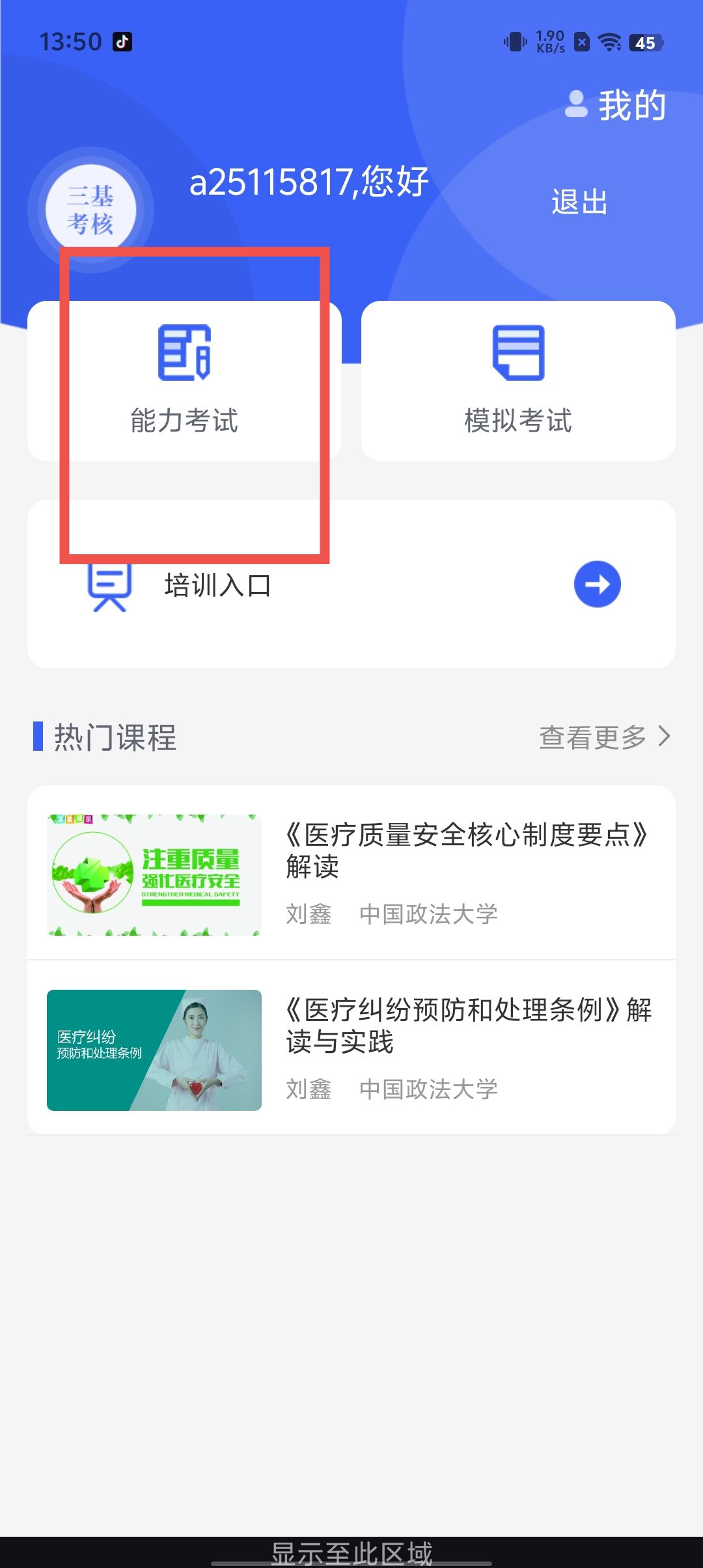This screenshot has height=1568, width=703.
Task: View more hot courses via 查看更多
Action: point(603,737)
